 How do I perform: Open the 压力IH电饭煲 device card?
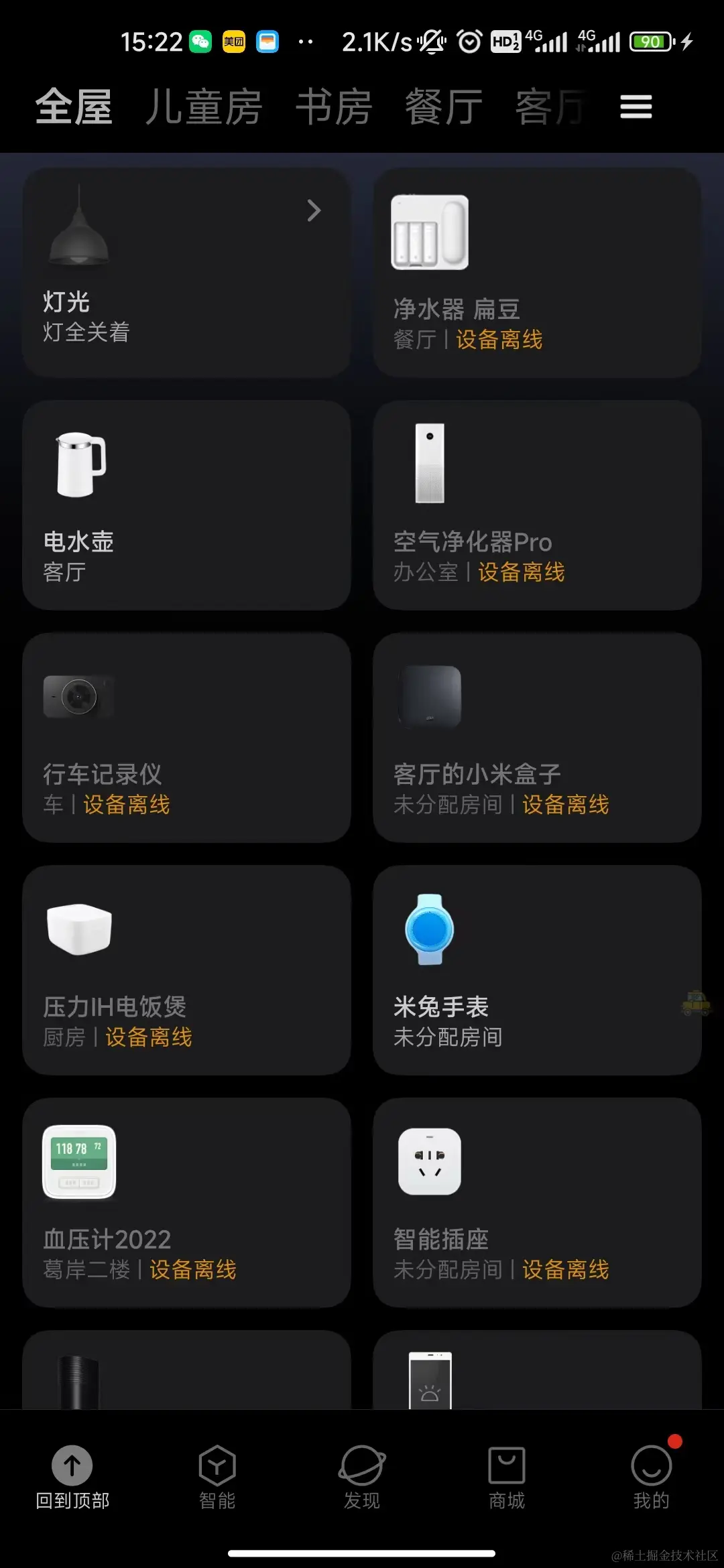coord(186,970)
